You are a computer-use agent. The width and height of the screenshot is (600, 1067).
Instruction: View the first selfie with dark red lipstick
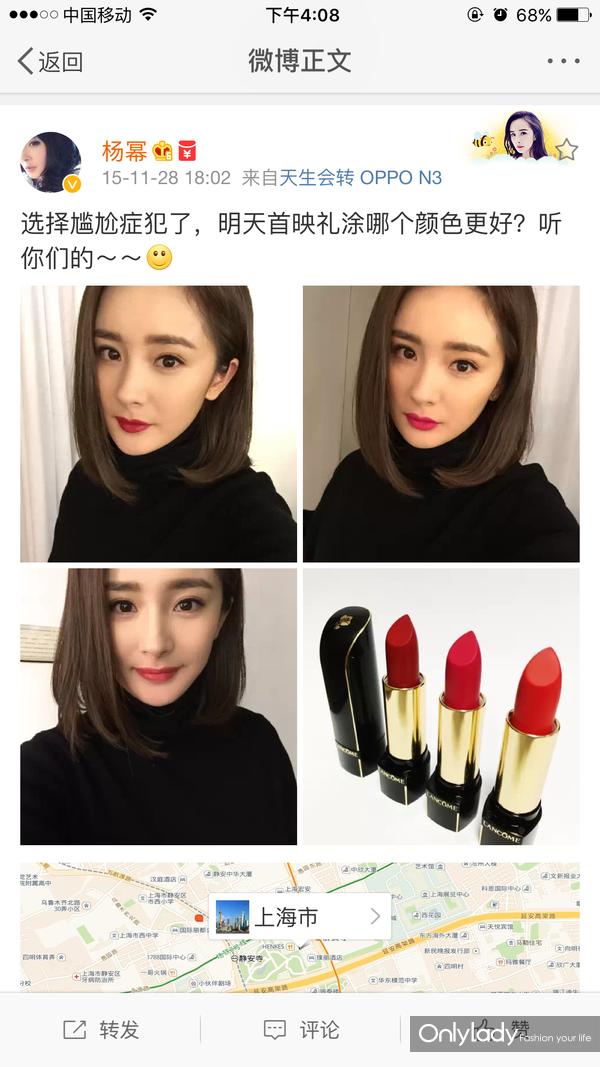(158, 424)
